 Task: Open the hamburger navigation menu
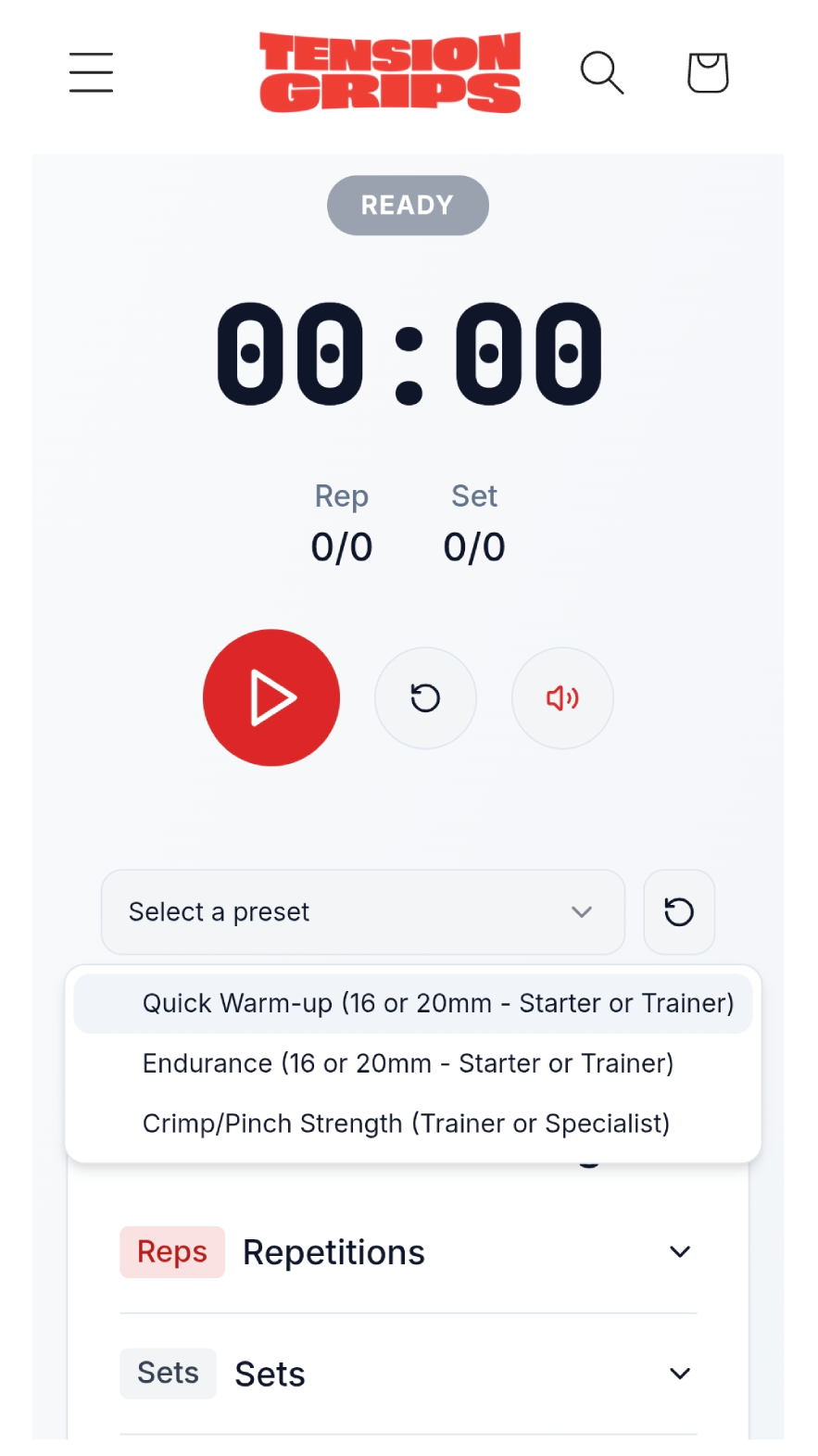[x=91, y=72]
